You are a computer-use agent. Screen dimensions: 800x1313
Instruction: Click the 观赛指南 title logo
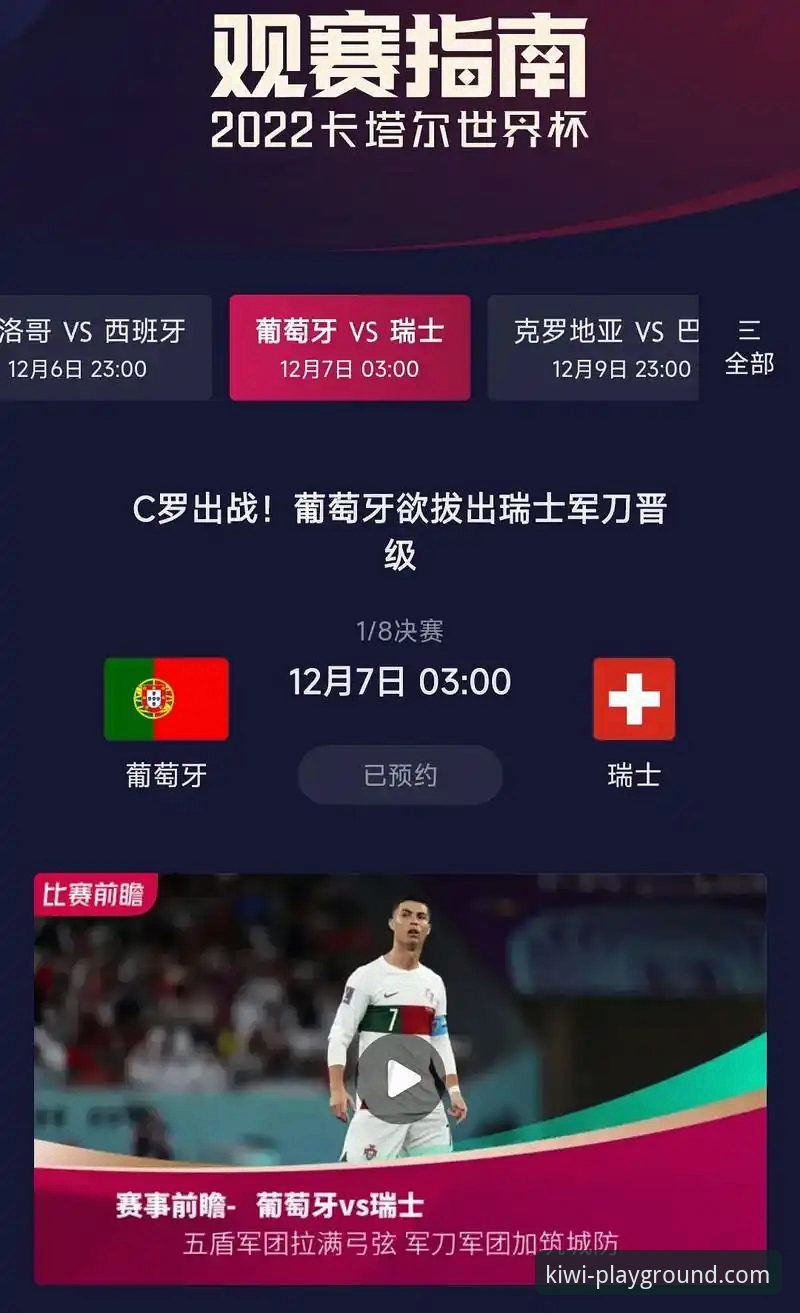point(400,60)
